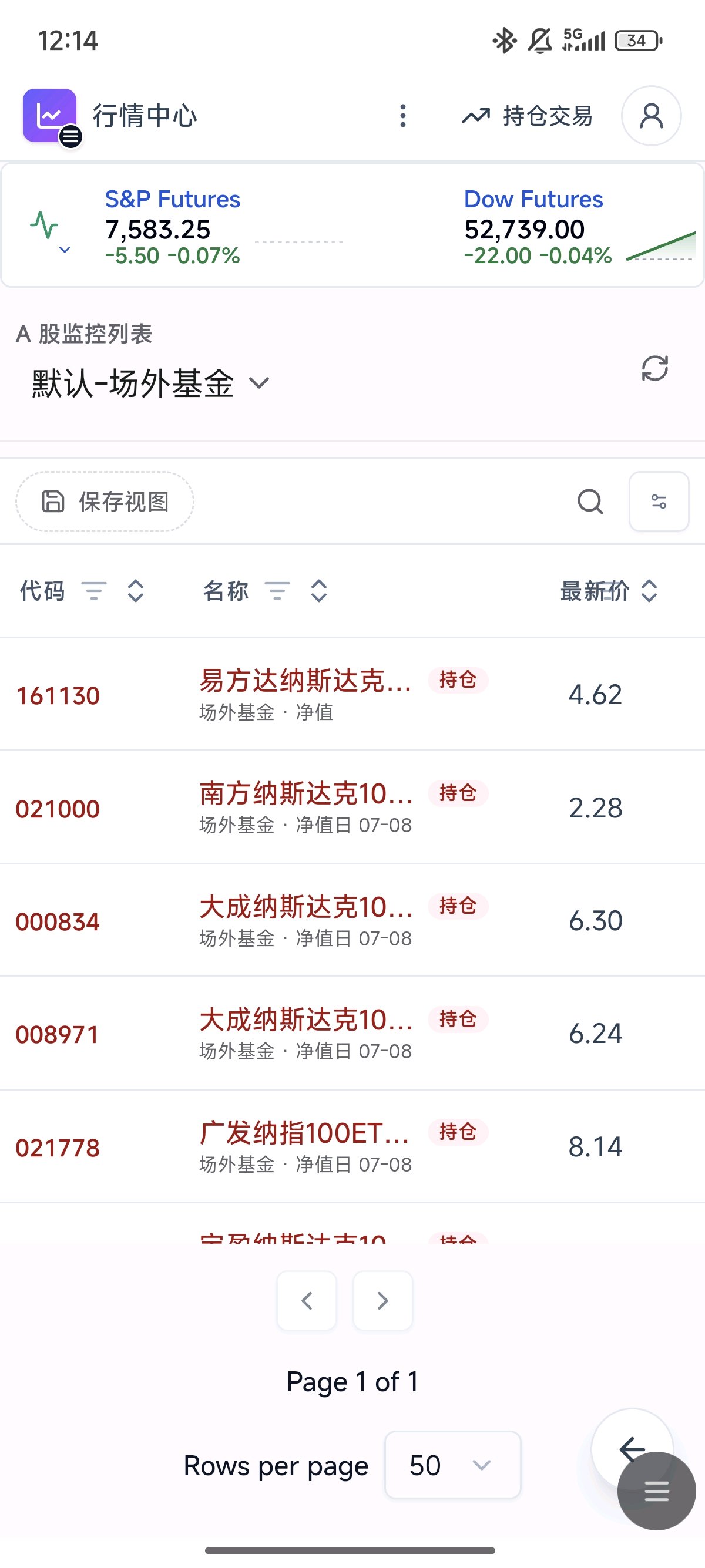The width and height of the screenshot is (705, 1568).
Task: Filter the 代码 column
Action: [x=95, y=591]
